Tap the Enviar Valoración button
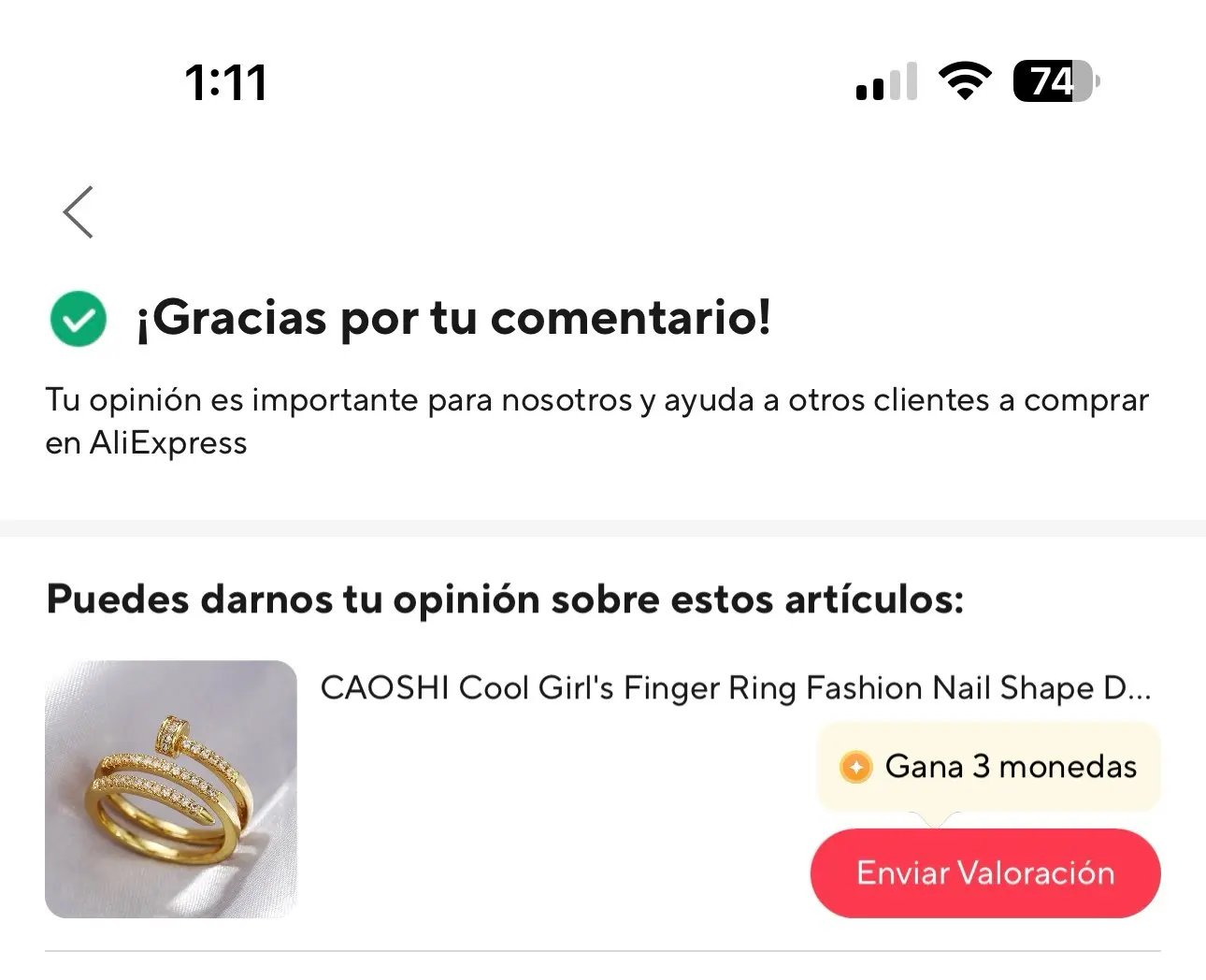 [x=984, y=872]
